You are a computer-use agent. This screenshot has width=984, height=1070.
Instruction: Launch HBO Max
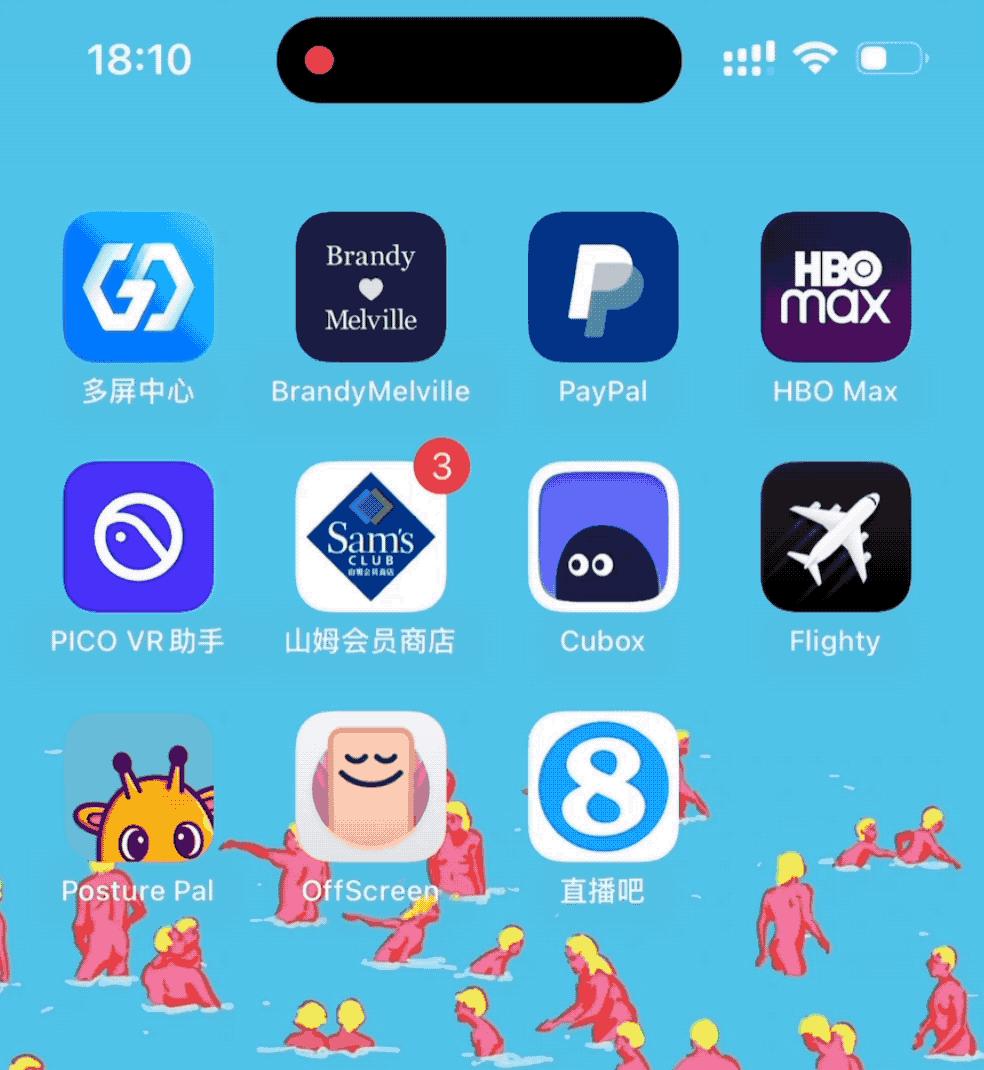pyautogui.click(x=835, y=287)
